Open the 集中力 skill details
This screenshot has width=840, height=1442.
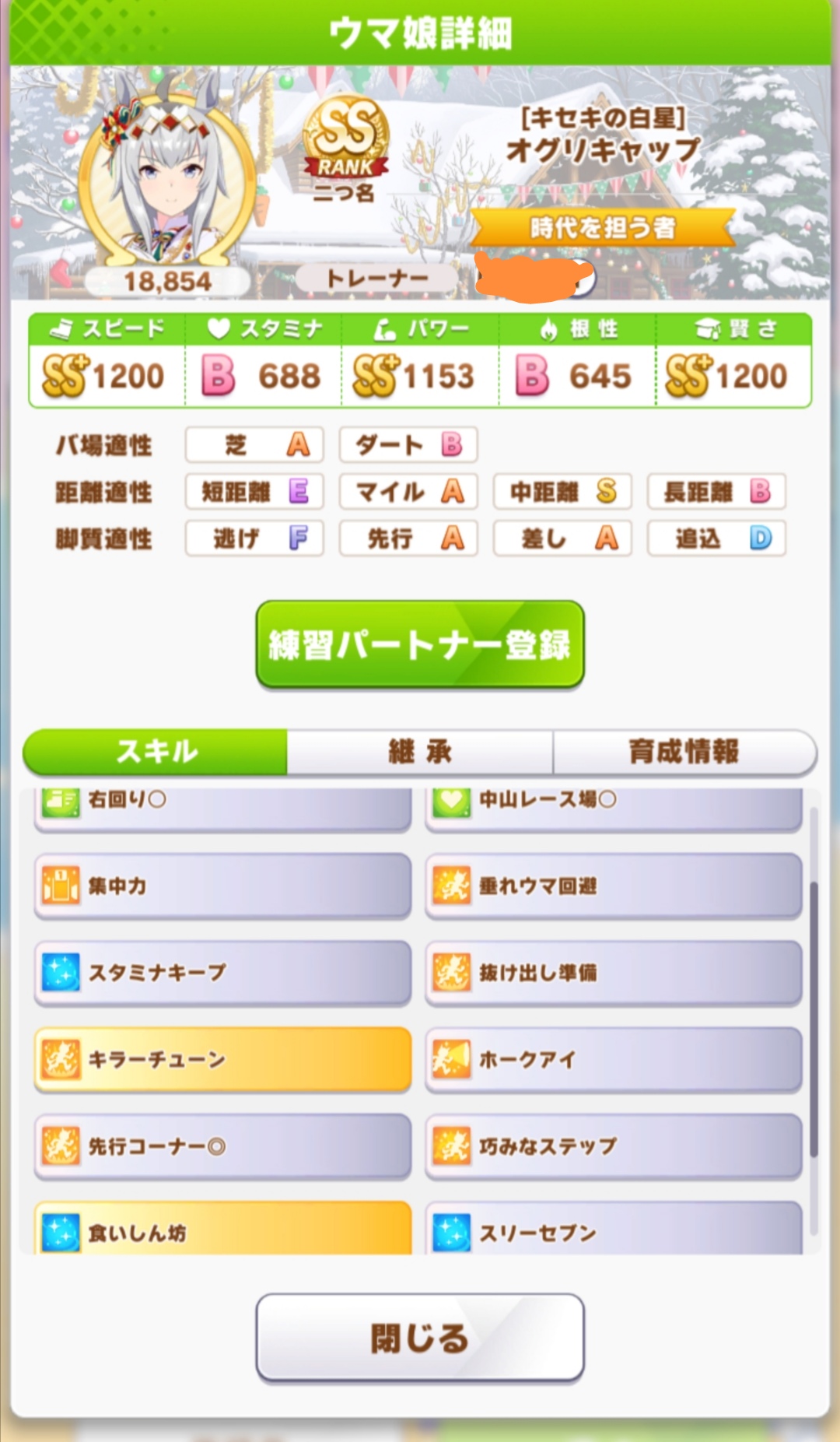pos(222,886)
